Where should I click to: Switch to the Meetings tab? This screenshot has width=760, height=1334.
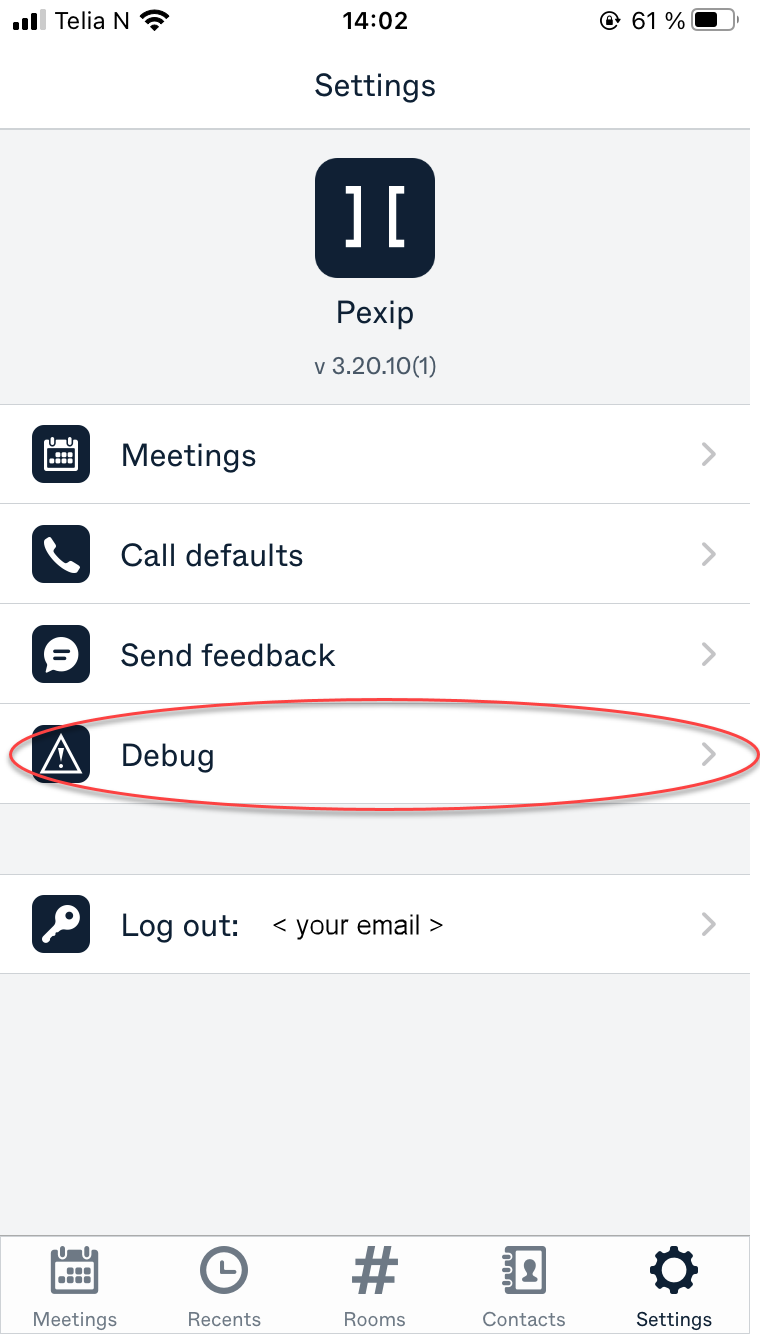click(x=75, y=1286)
